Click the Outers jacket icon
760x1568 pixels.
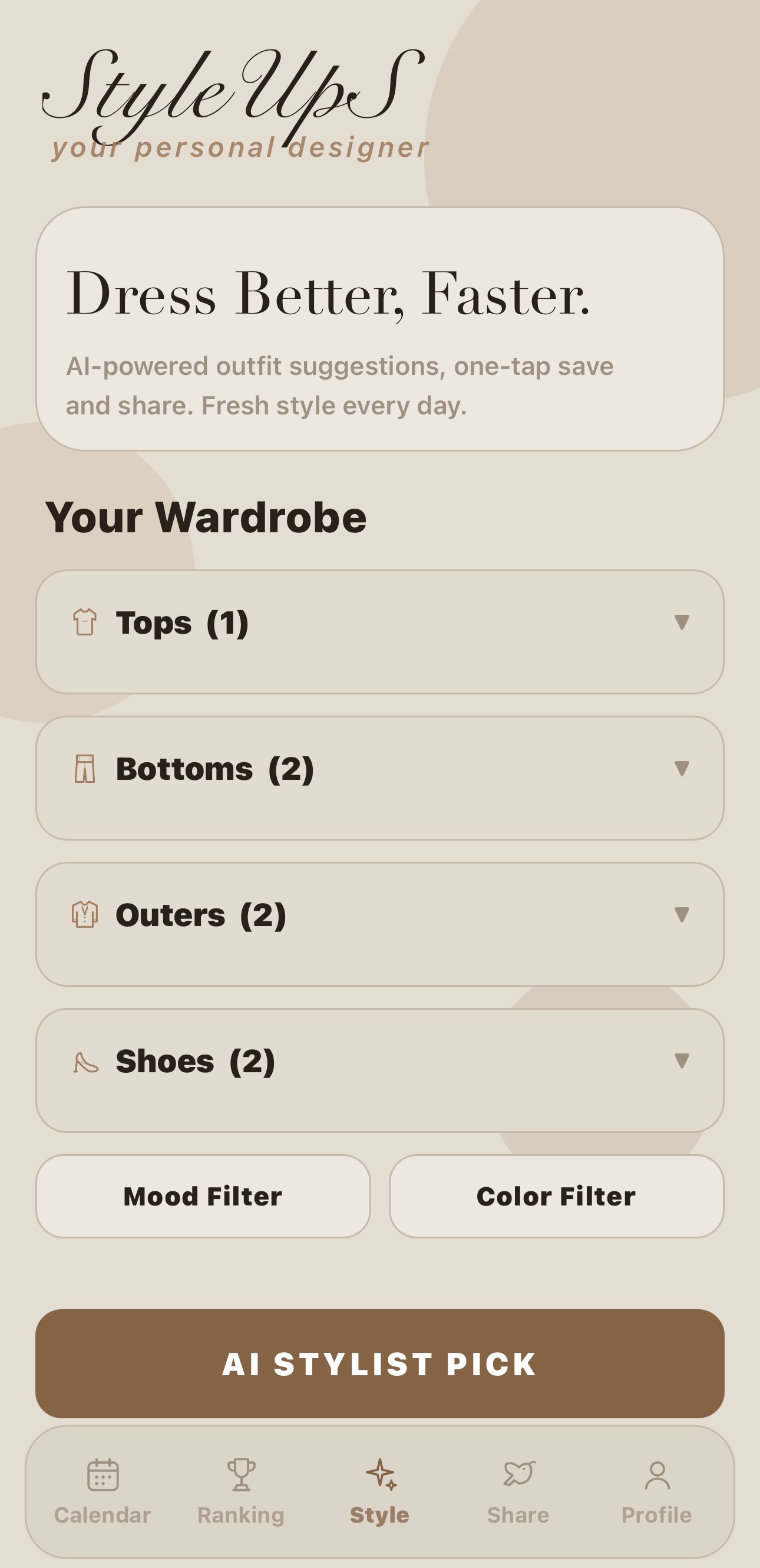click(x=86, y=914)
